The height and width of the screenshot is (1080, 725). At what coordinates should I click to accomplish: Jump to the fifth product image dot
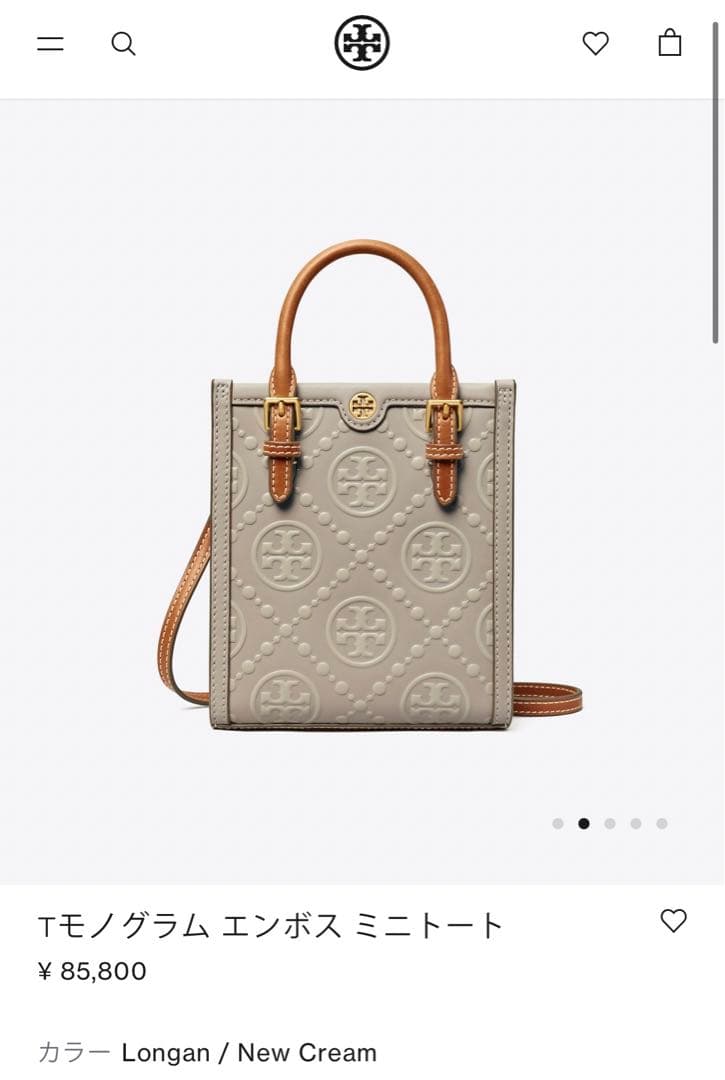tap(662, 824)
